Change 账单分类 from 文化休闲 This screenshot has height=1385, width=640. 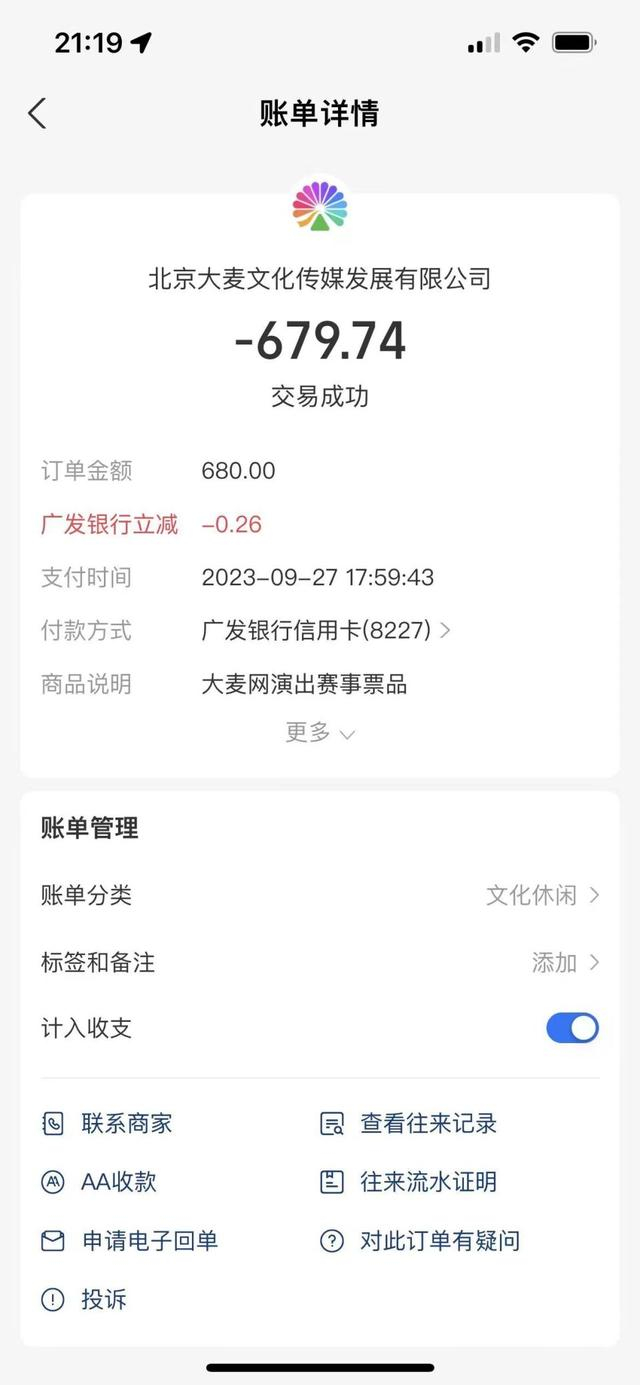542,895
